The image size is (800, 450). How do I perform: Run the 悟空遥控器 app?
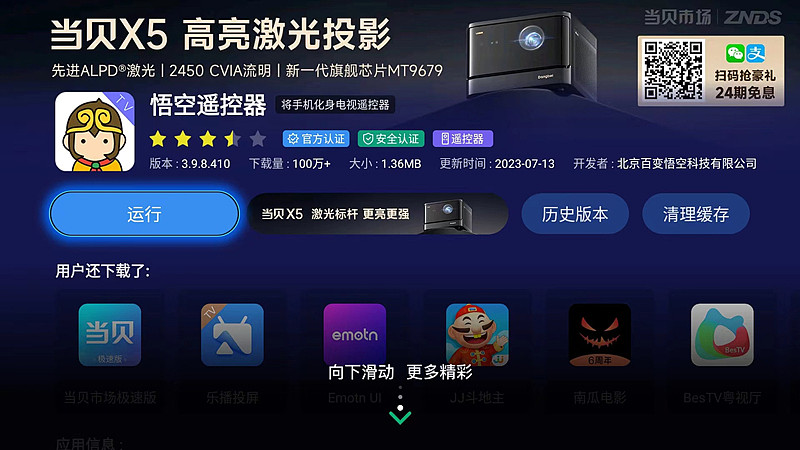[145, 214]
